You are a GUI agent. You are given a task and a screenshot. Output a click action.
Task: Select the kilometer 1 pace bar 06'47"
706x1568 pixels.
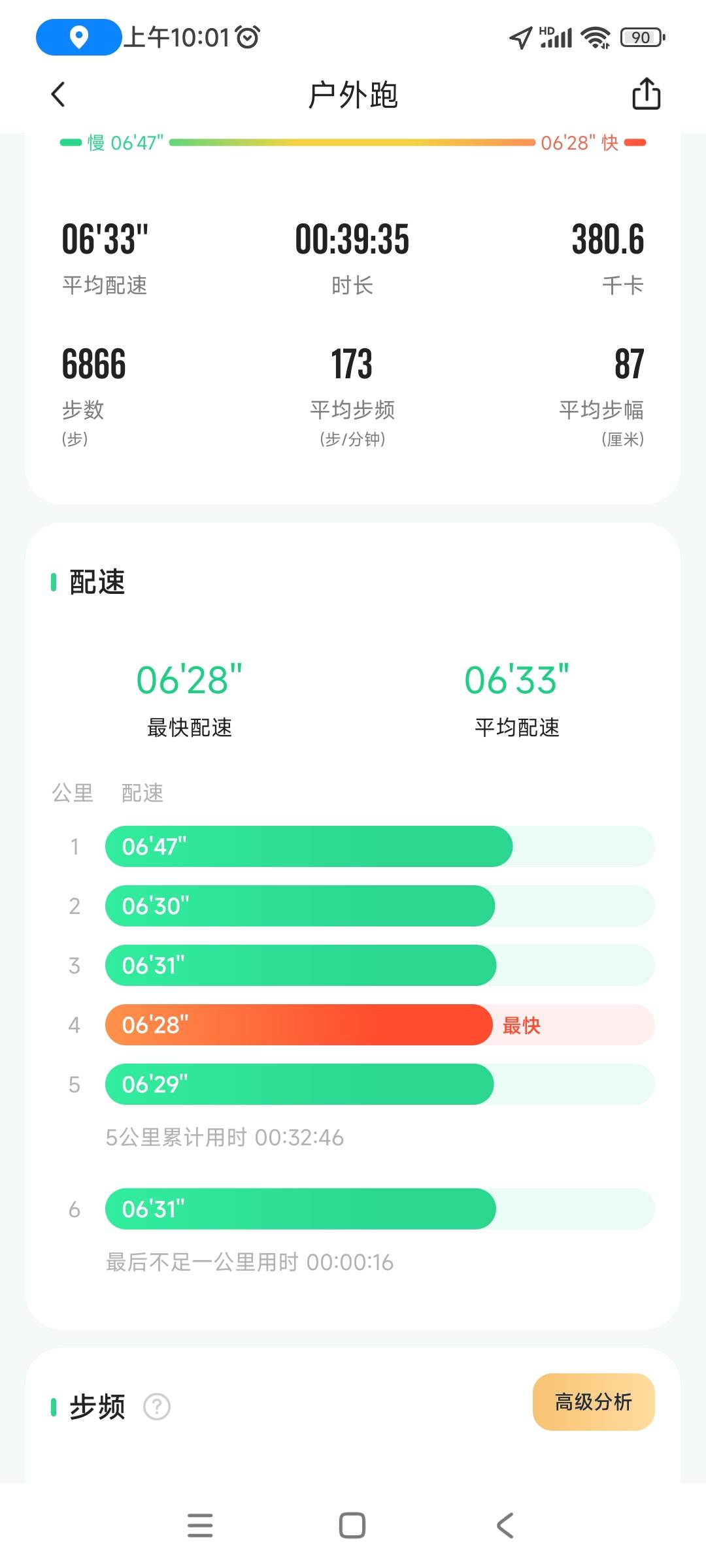click(307, 846)
